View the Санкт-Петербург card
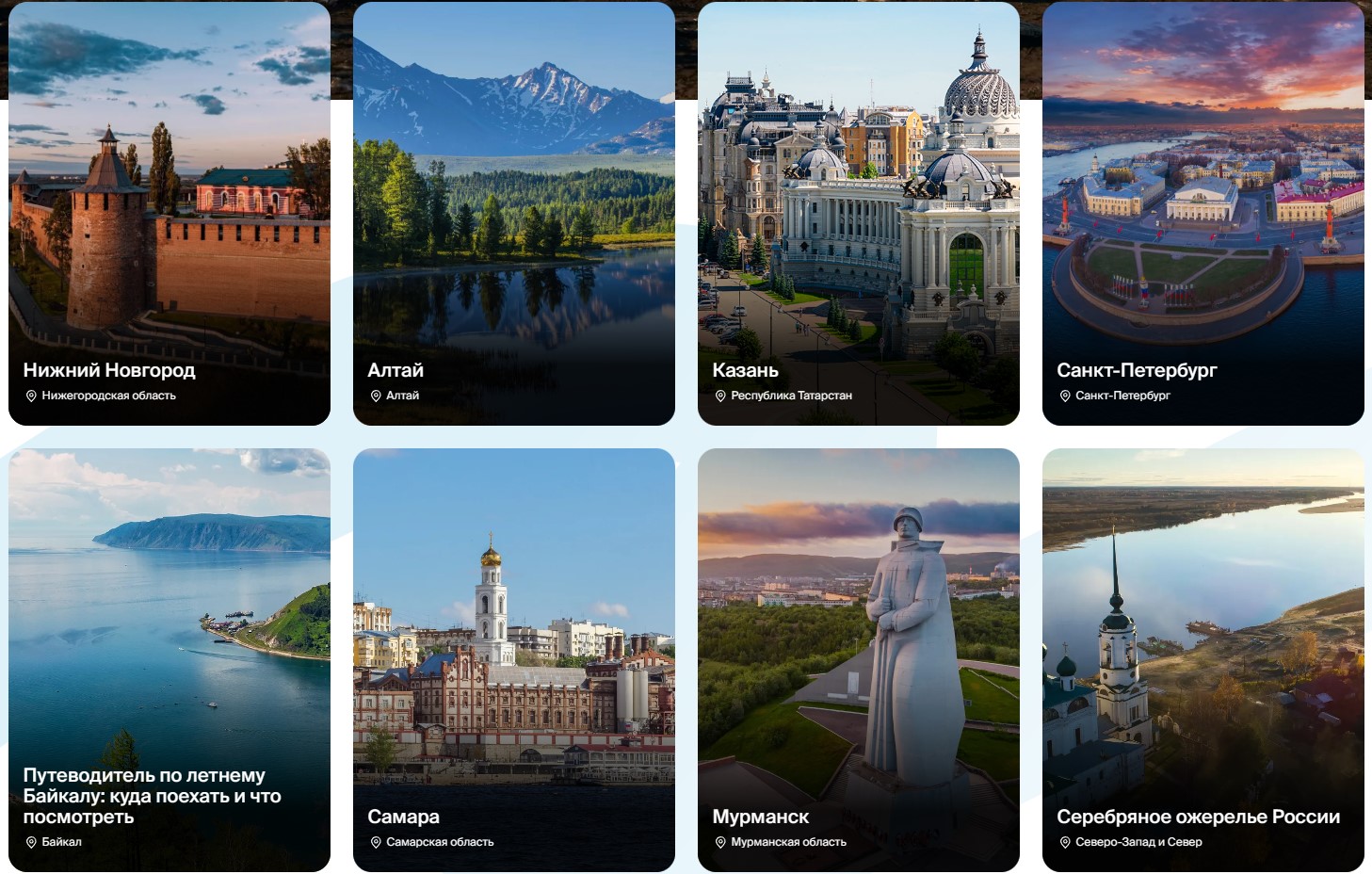This screenshot has width=1372, height=874. click(x=1203, y=214)
